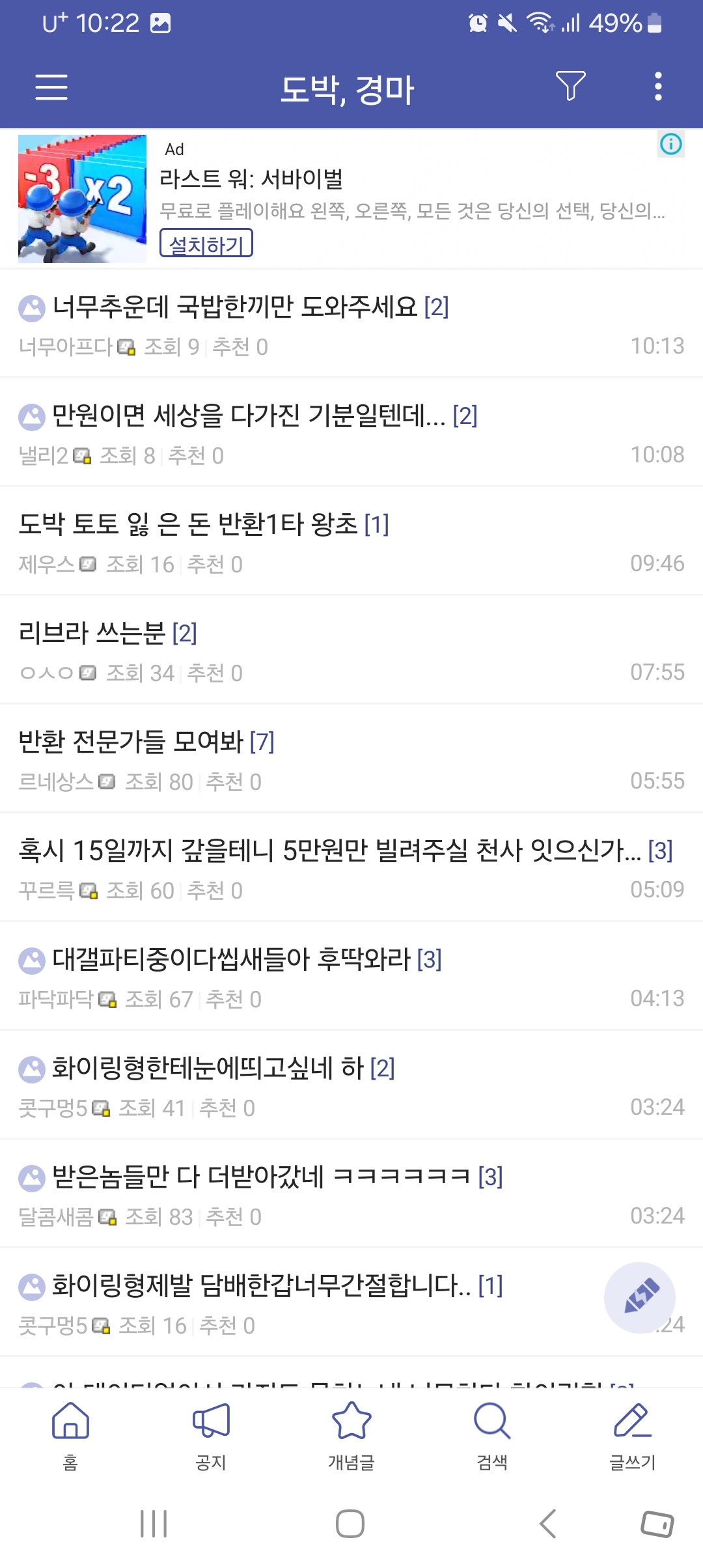This screenshot has width=703, height=1568.
Task: Open the 검색 search tab
Action: [x=492, y=1434]
